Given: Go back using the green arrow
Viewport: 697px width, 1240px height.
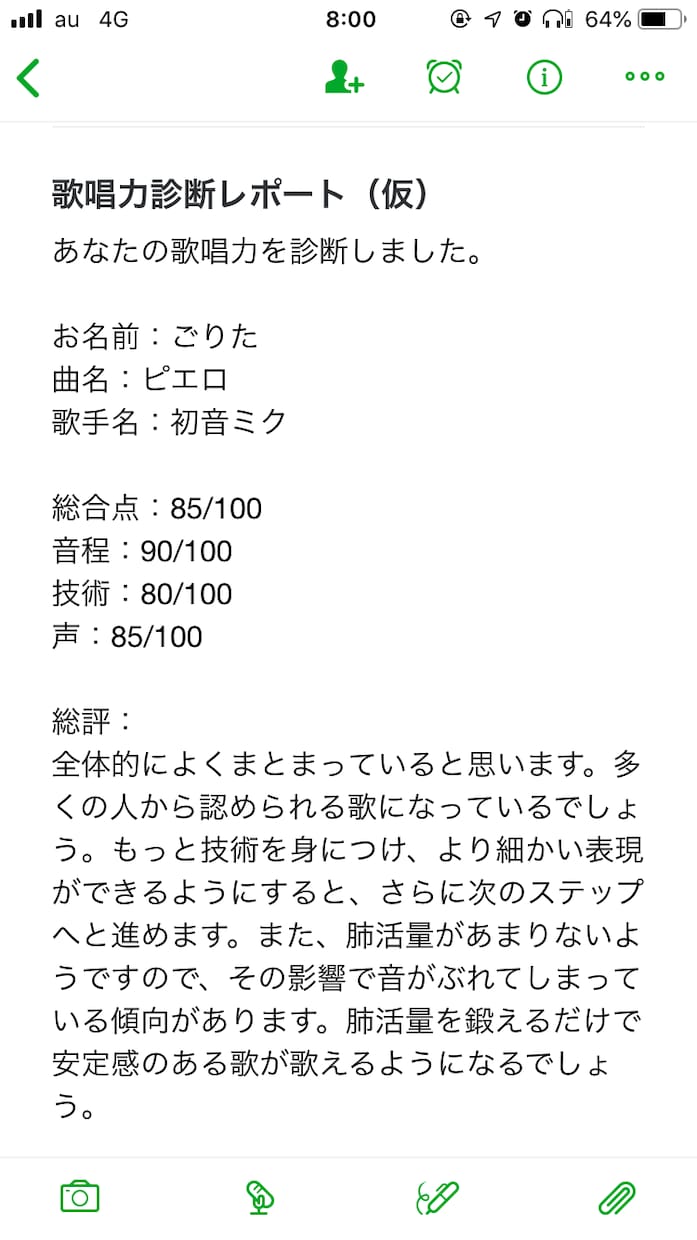Looking at the screenshot, I should pos(28,77).
